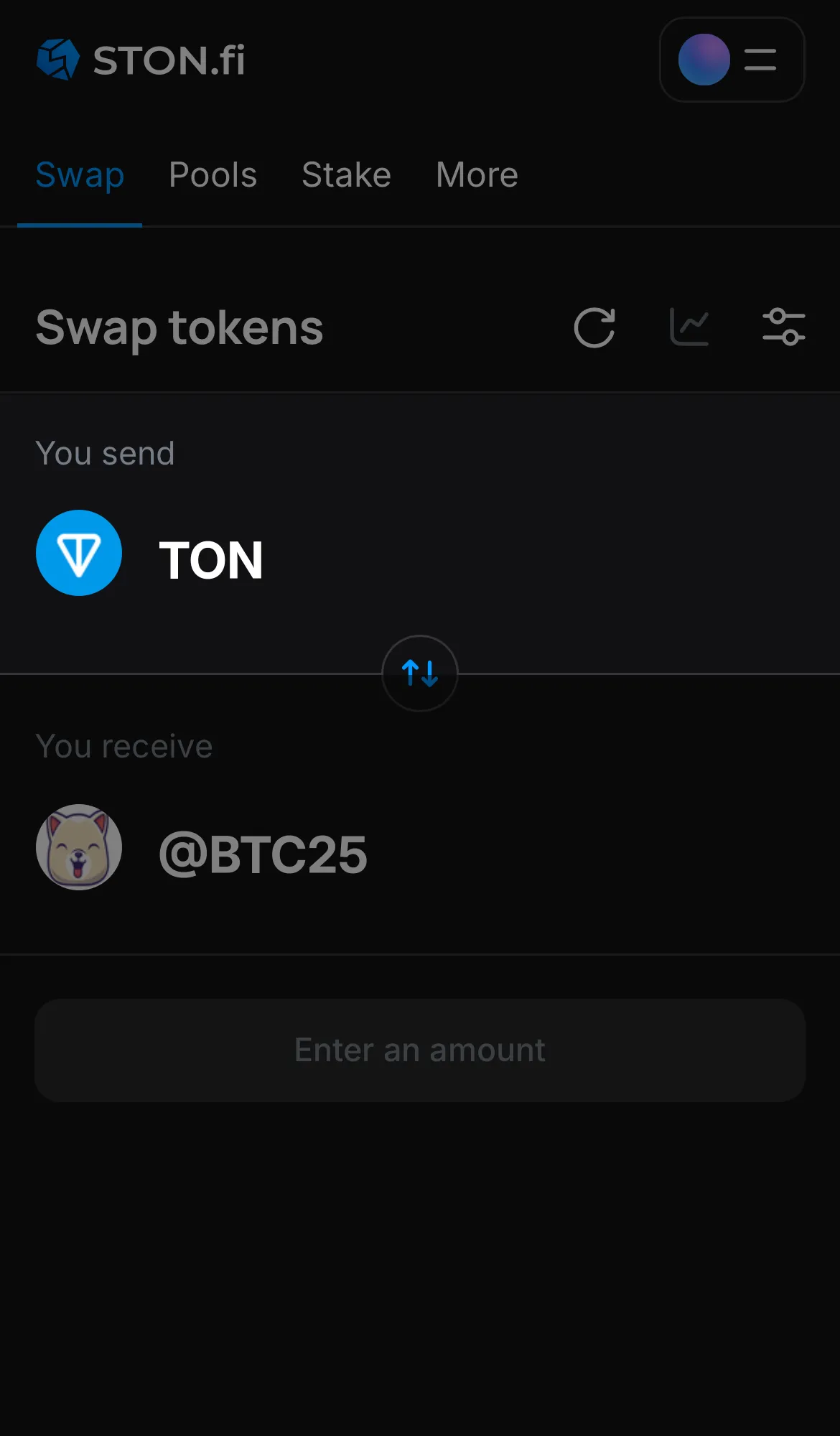Image resolution: width=840 pixels, height=1436 pixels.
Task: Open the More navigation item
Action: (476, 174)
